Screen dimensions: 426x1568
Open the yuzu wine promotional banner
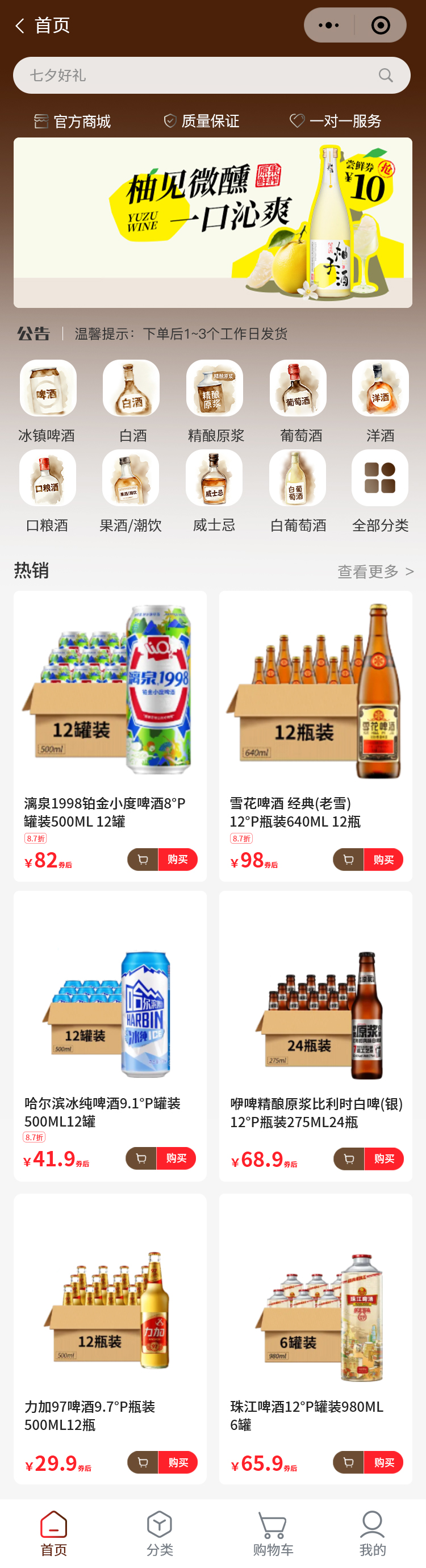pos(213,223)
